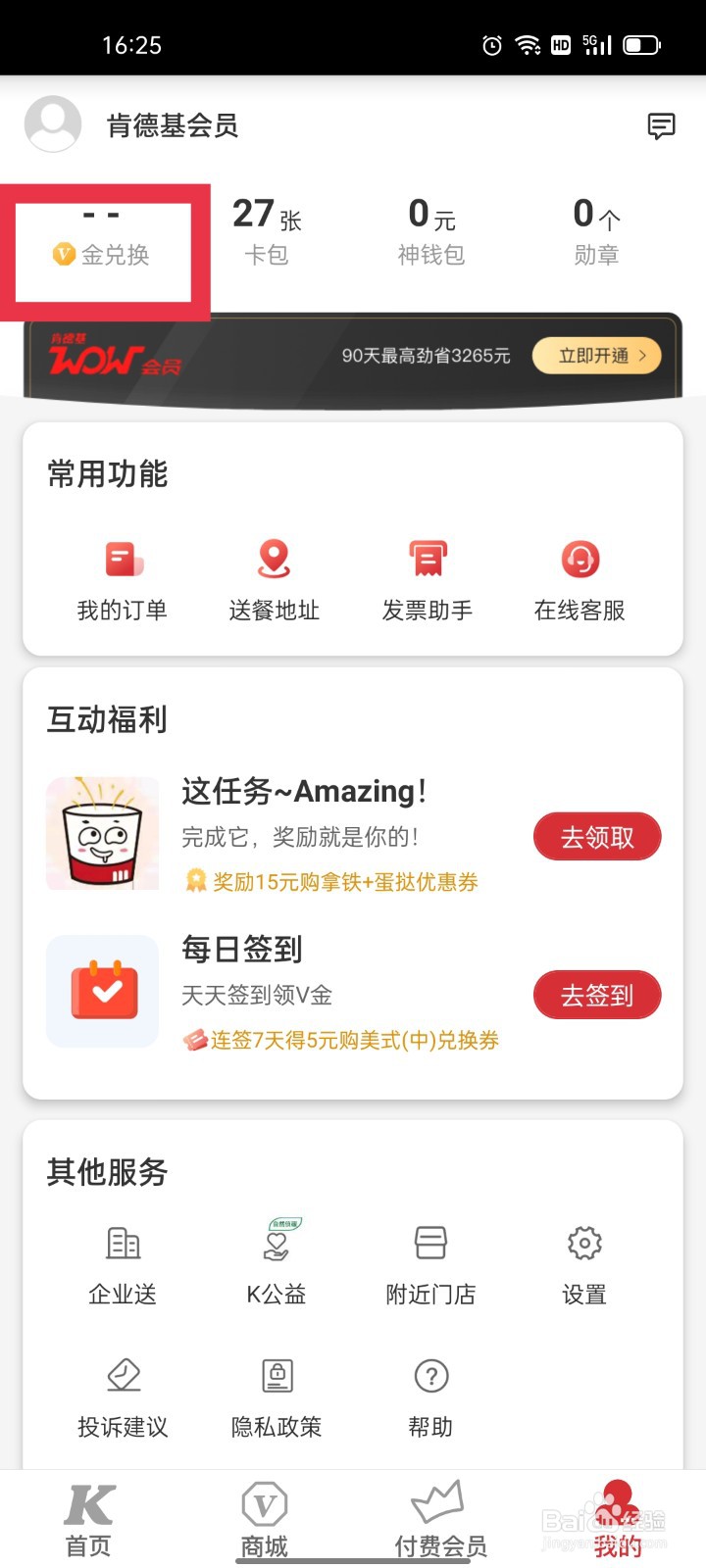Image resolution: width=706 pixels, height=1568 pixels.
Task: Tap 立即开通 on the WOW会员 banner
Action: pos(596,356)
